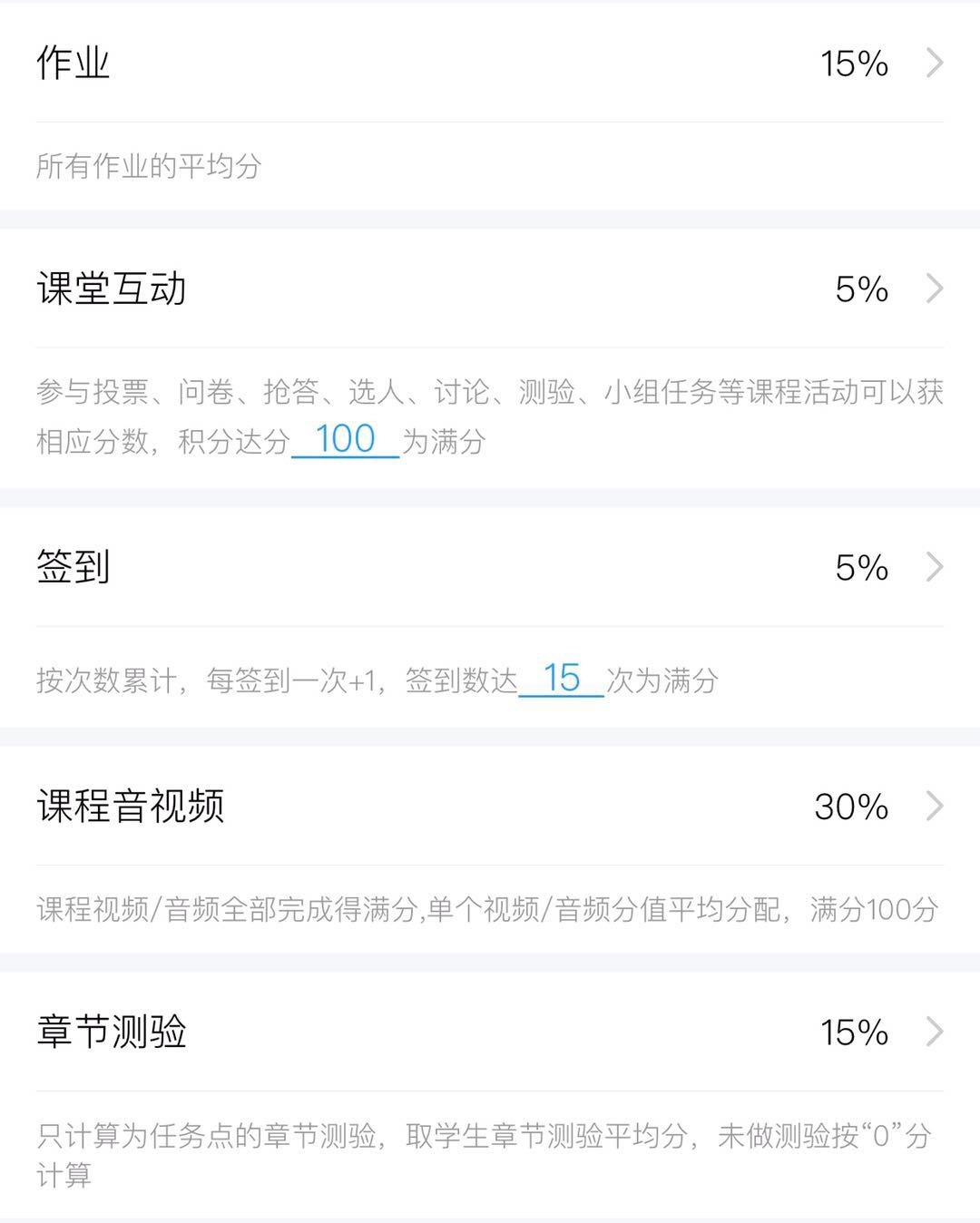Edit the 100 full-score points field
Image resolution: width=980 pixels, height=1223 pixels.
pyautogui.click(x=345, y=439)
